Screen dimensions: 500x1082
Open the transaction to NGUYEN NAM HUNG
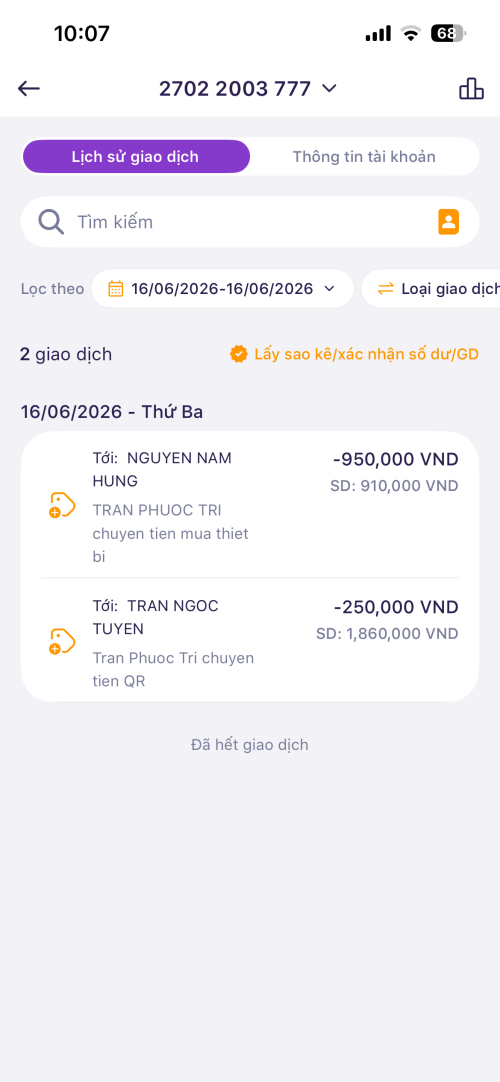pyautogui.click(x=250, y=506)
